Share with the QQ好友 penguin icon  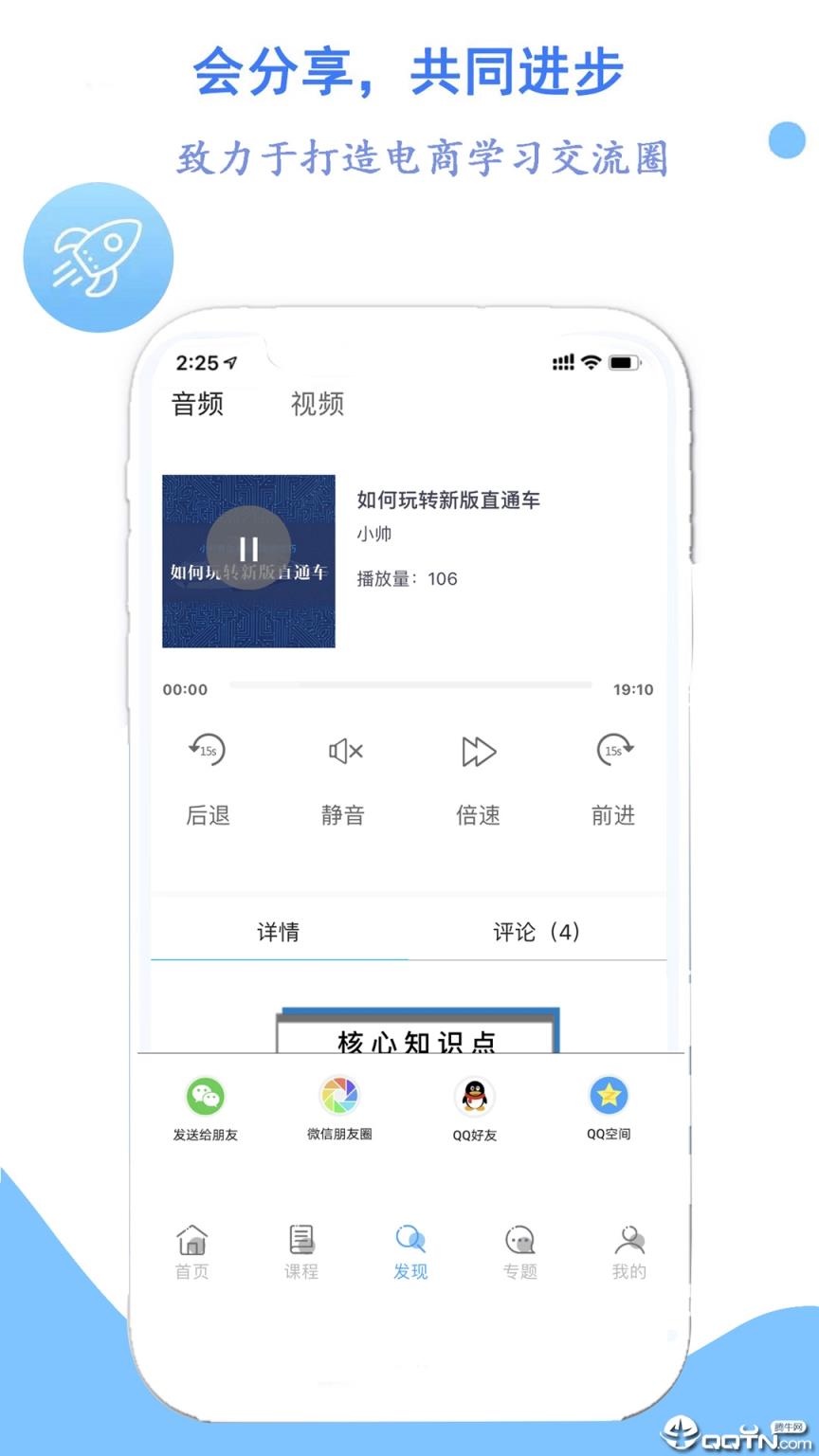tap(474, 1096)
